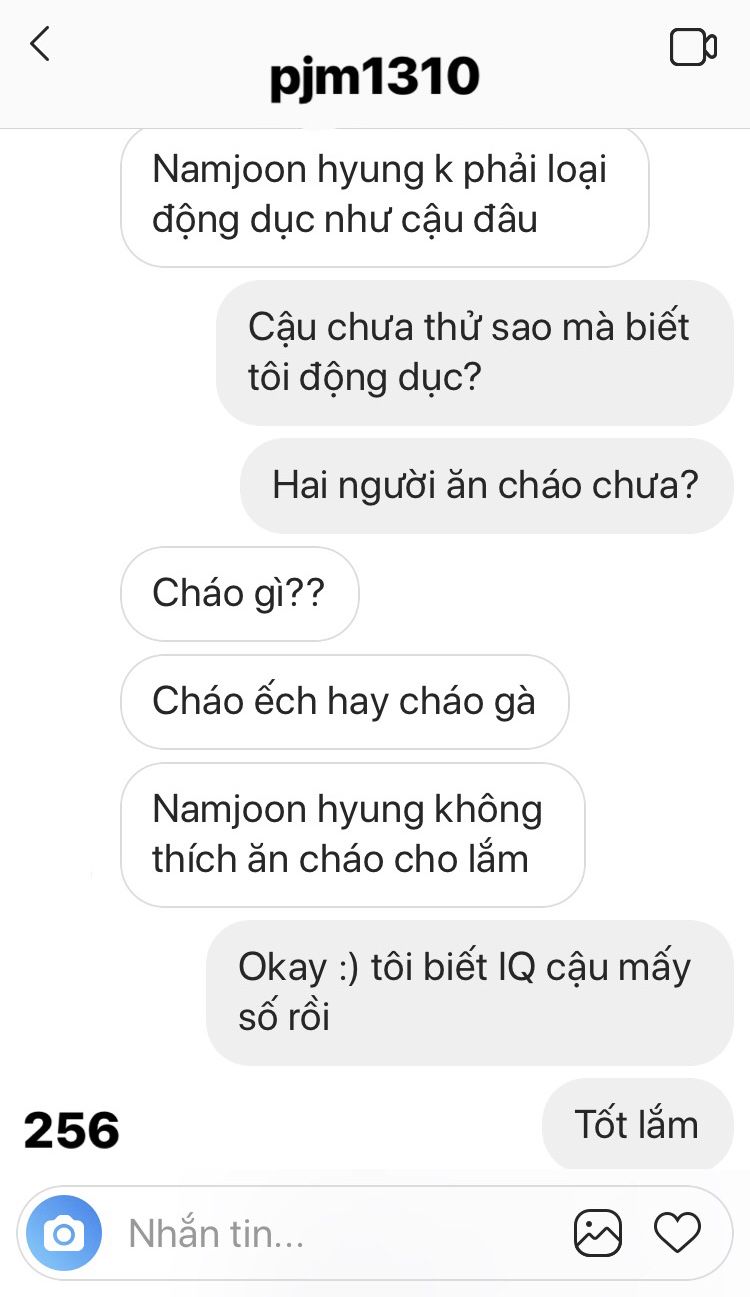The height and width of the screenshot is (1297, 750).
Task: Send a heart reaction
Action: pos(677,1233)
